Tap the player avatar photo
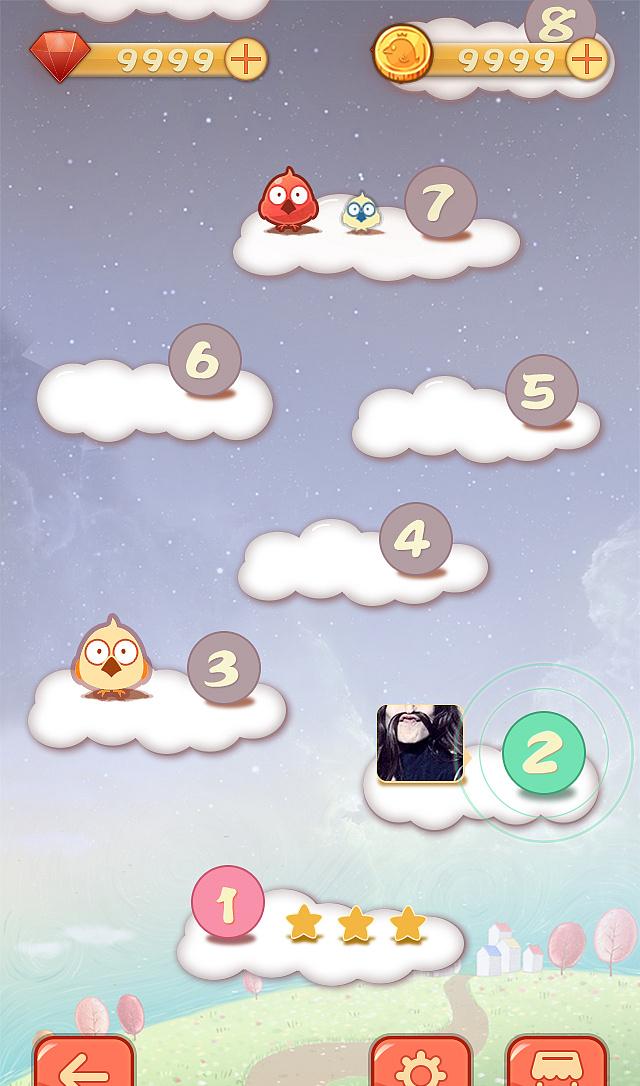This screenshot has height=1086, width=640. pyautogui.click(x=420, y=743)
